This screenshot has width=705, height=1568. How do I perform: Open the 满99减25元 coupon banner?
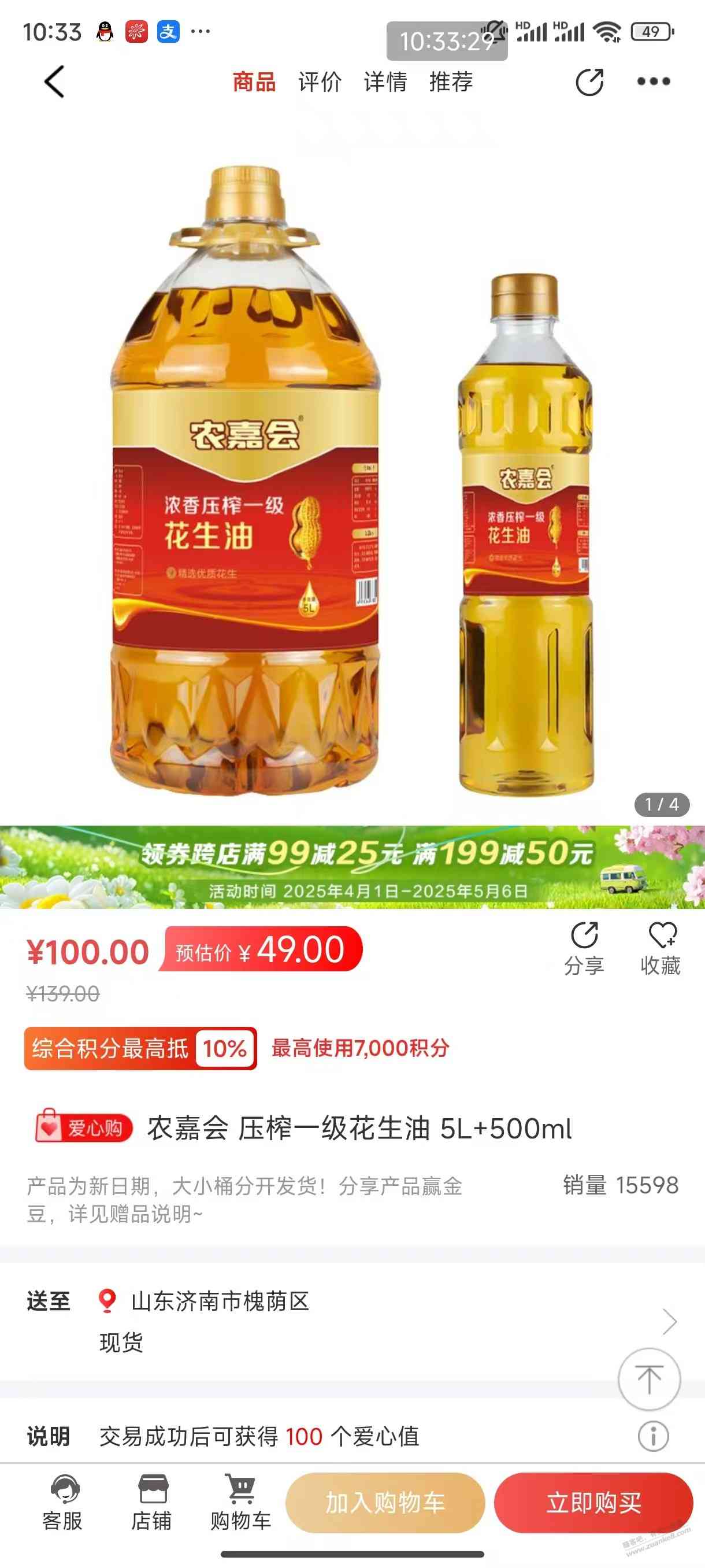(x=352, y=866)
